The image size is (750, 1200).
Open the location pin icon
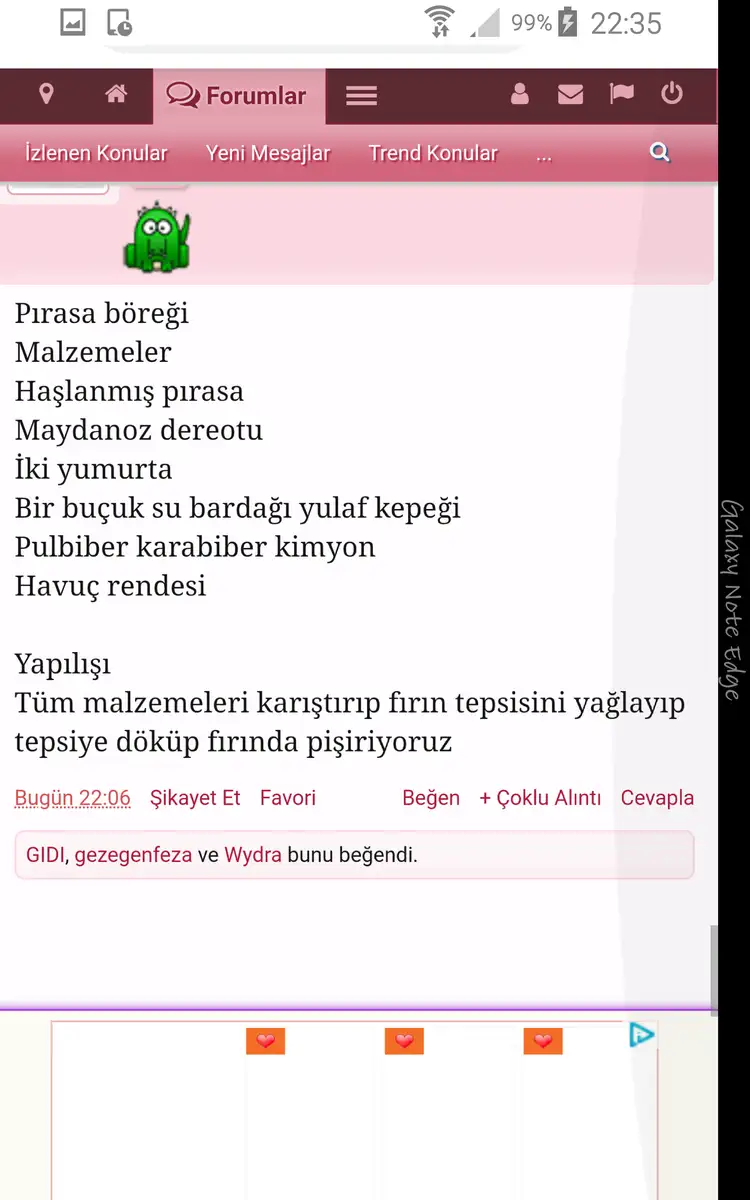coord(46,95)
